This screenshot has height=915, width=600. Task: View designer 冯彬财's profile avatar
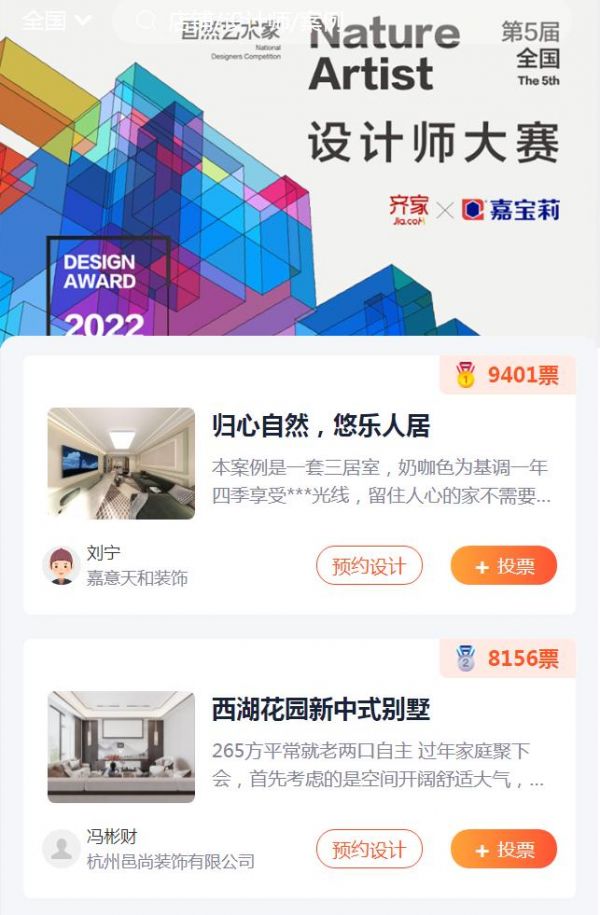(62, 848)
